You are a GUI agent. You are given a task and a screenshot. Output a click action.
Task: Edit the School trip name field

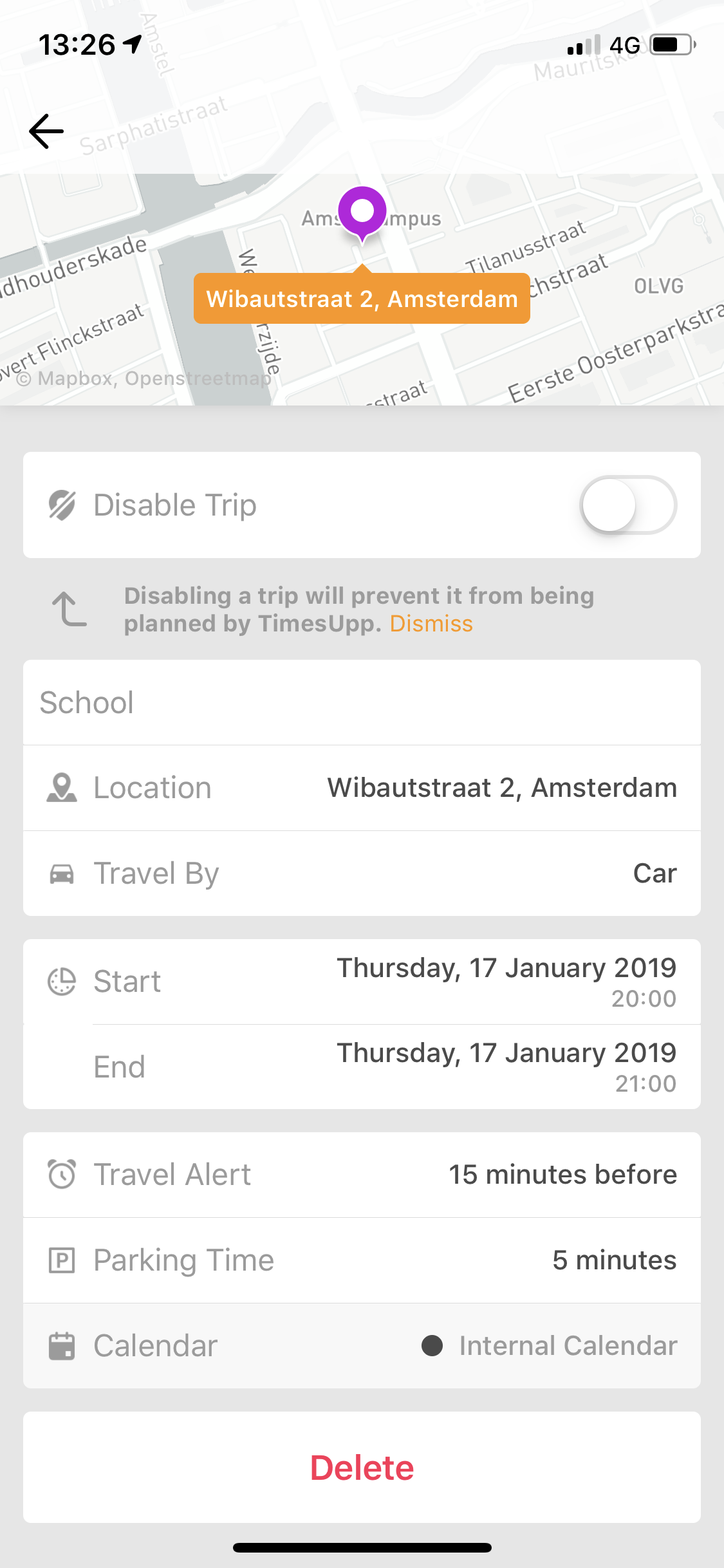coord(362,702)
